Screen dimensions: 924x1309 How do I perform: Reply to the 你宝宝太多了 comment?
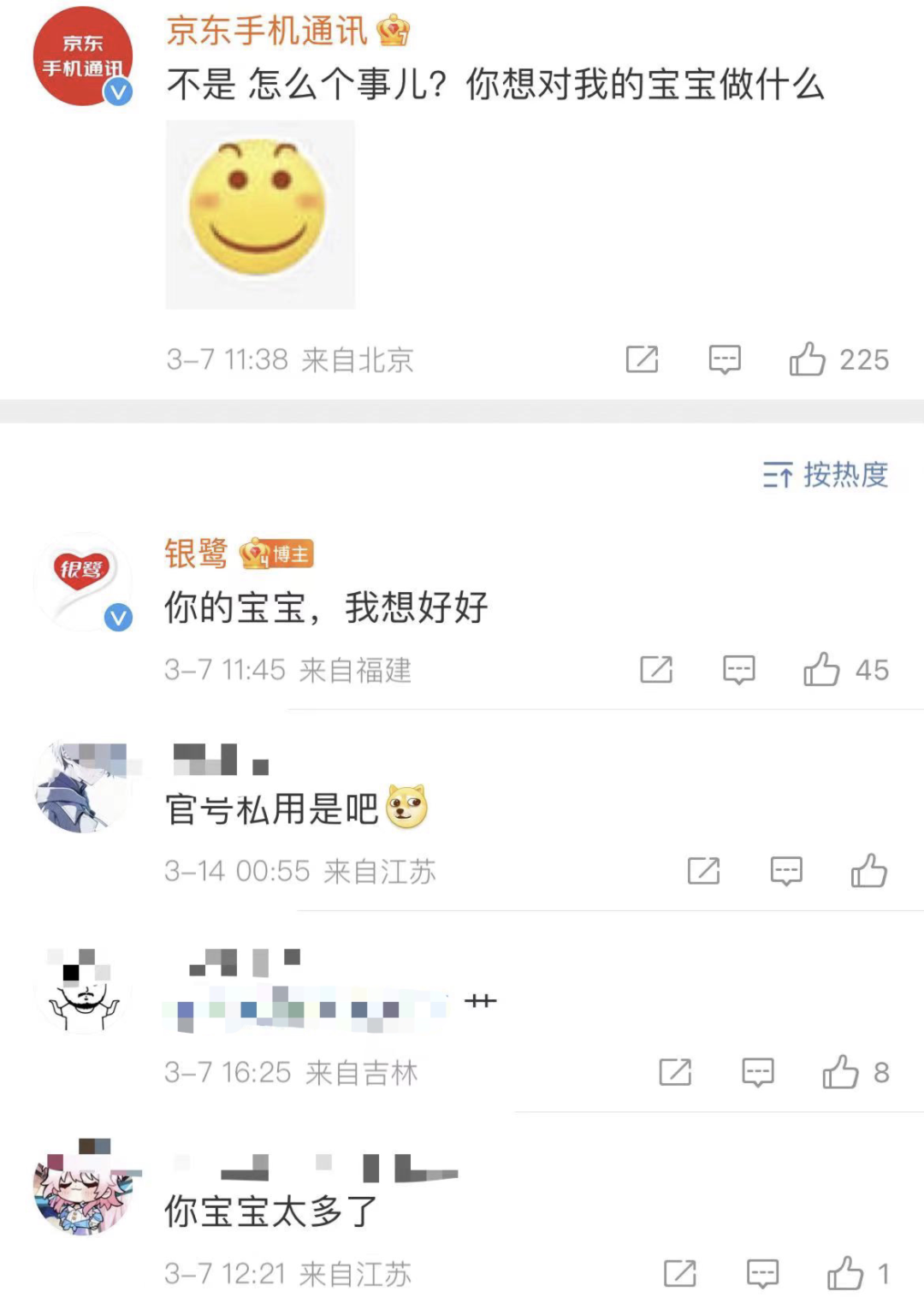(762, 1274)
